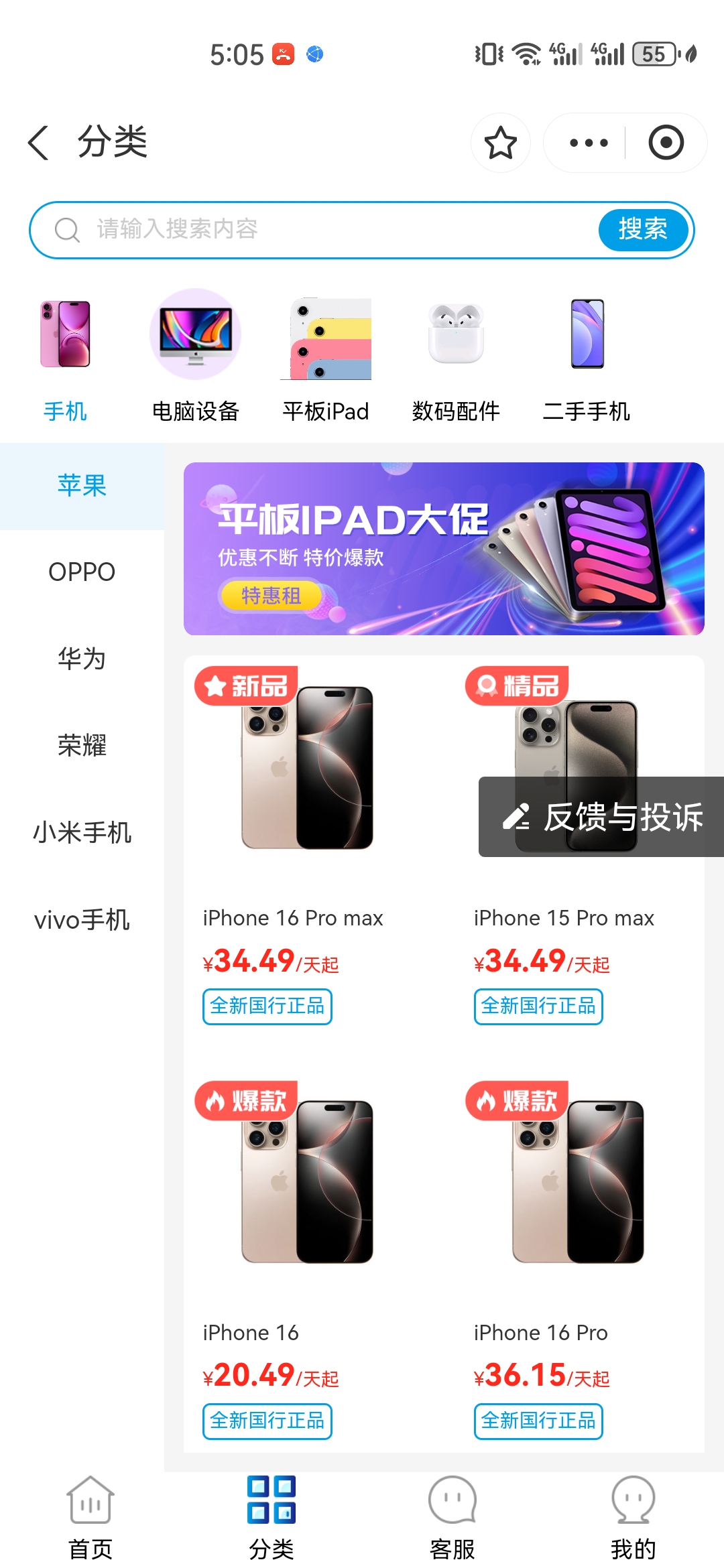Viewport: 724px width, 1568px height.
Task: Select OPPO in the brand sidebar
Action: [x=82, y=572]
